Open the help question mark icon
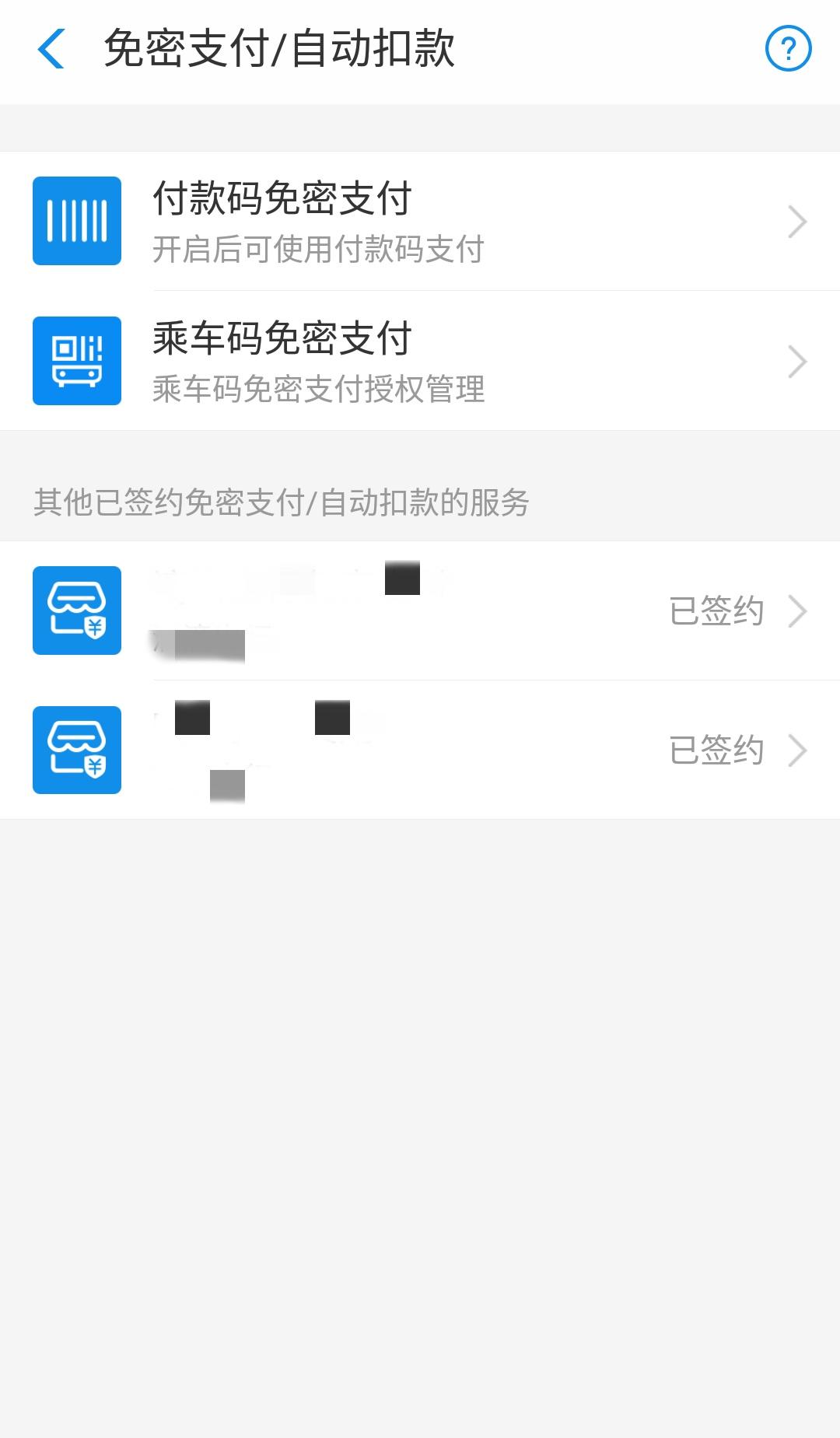Screen dimensions: 840x1438 pos(788,49)
